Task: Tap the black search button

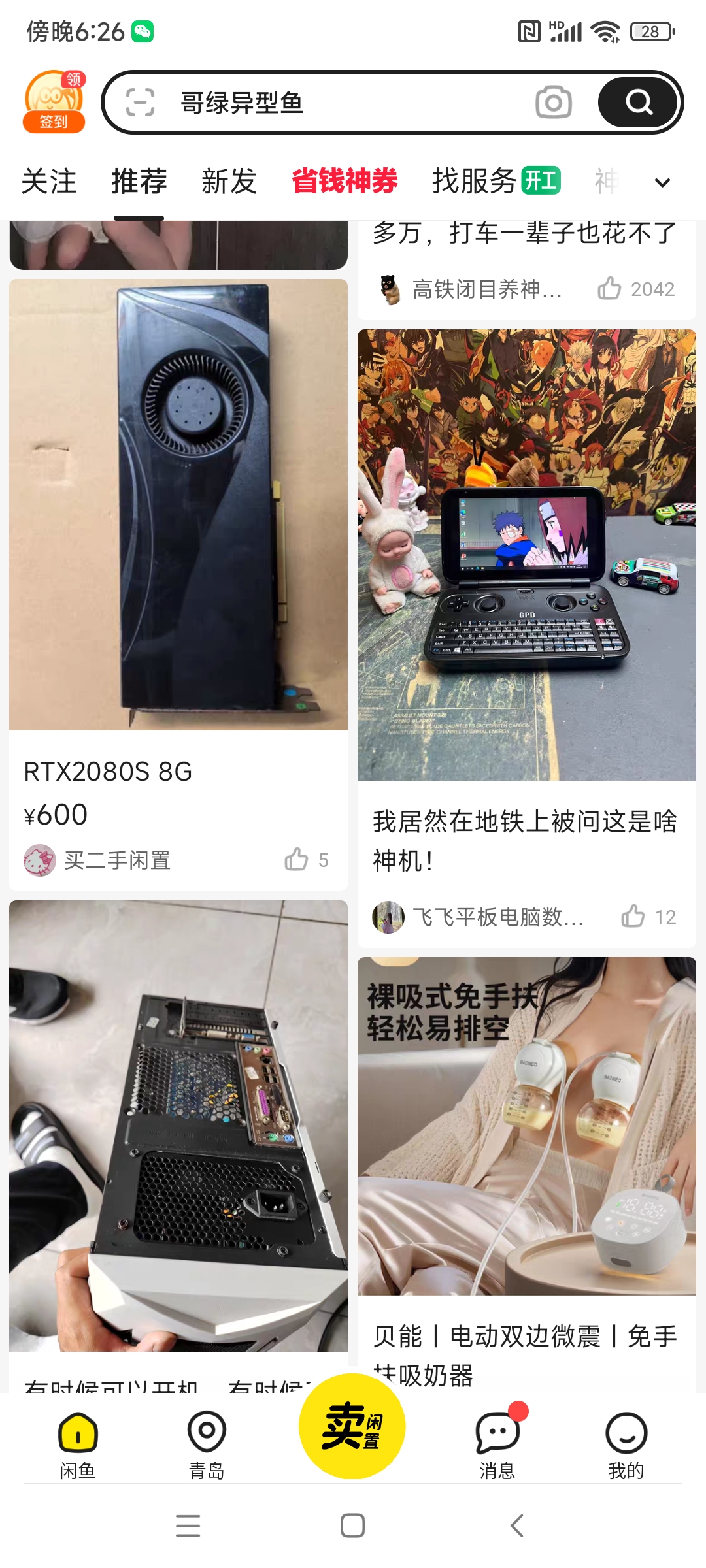Action: [637, 103]
